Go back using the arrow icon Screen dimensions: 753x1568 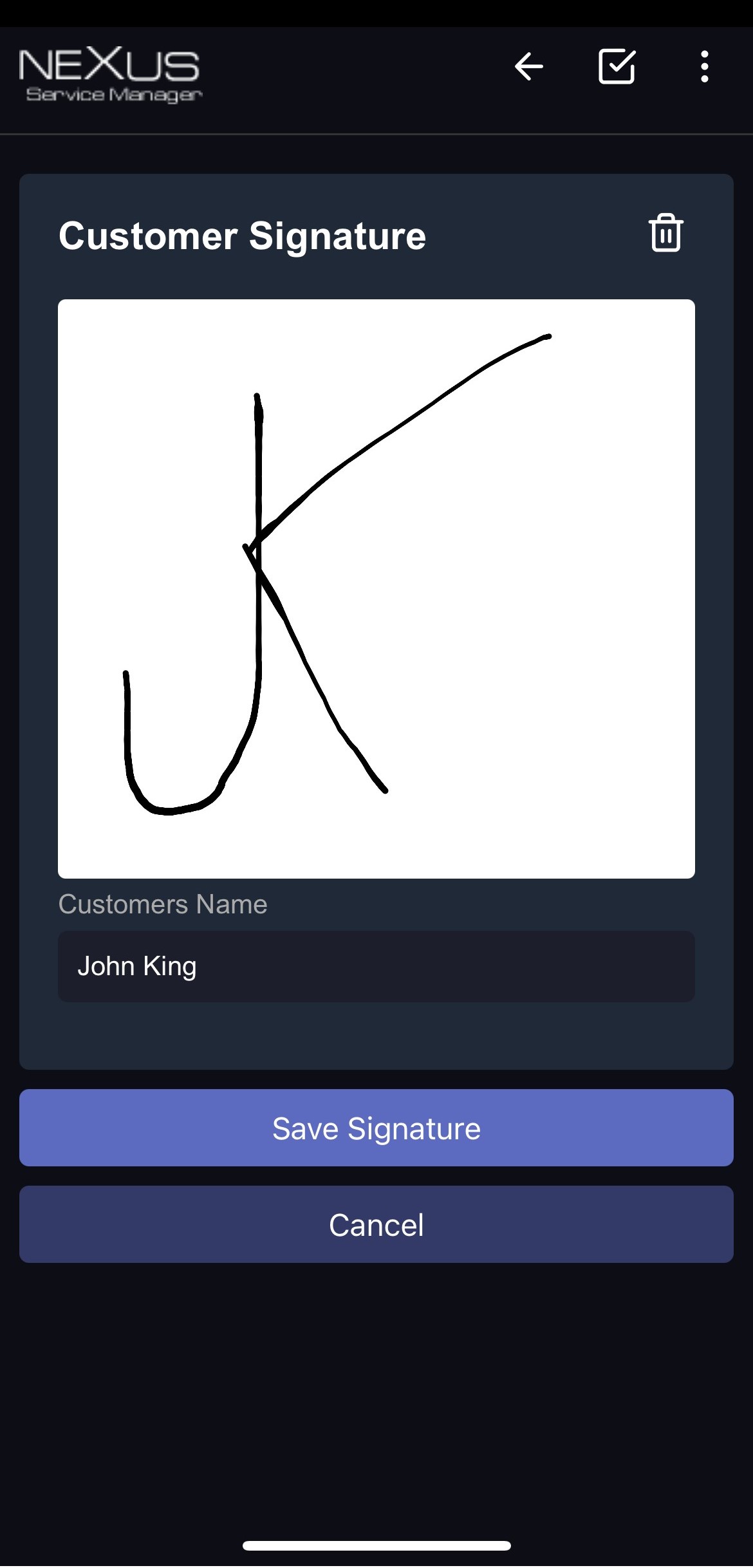coord(529,66)
